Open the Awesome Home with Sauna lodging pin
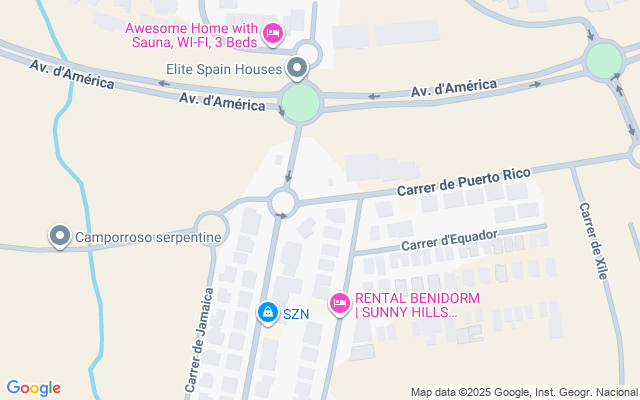The width and height of the screenshot is (640, 400). [272, 37]
